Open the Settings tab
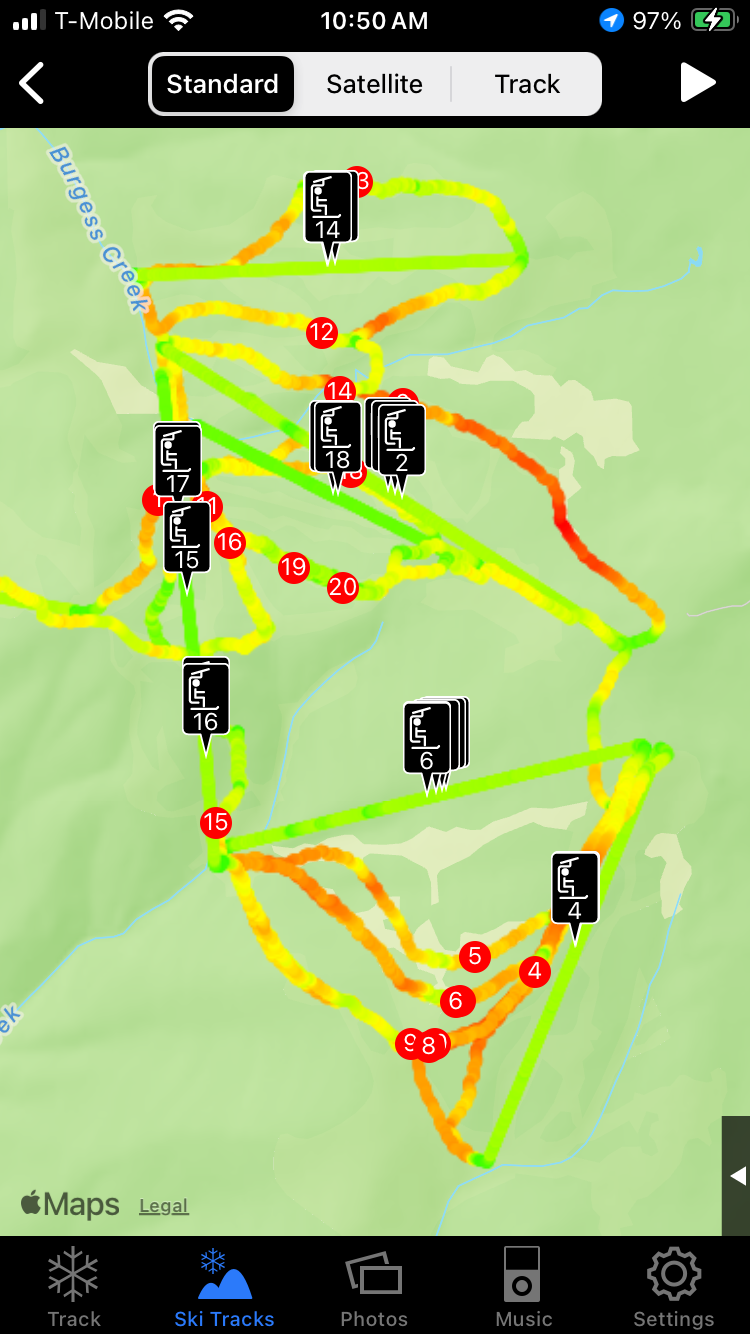Screen dimensions: 750x1334 point(673,1286)
